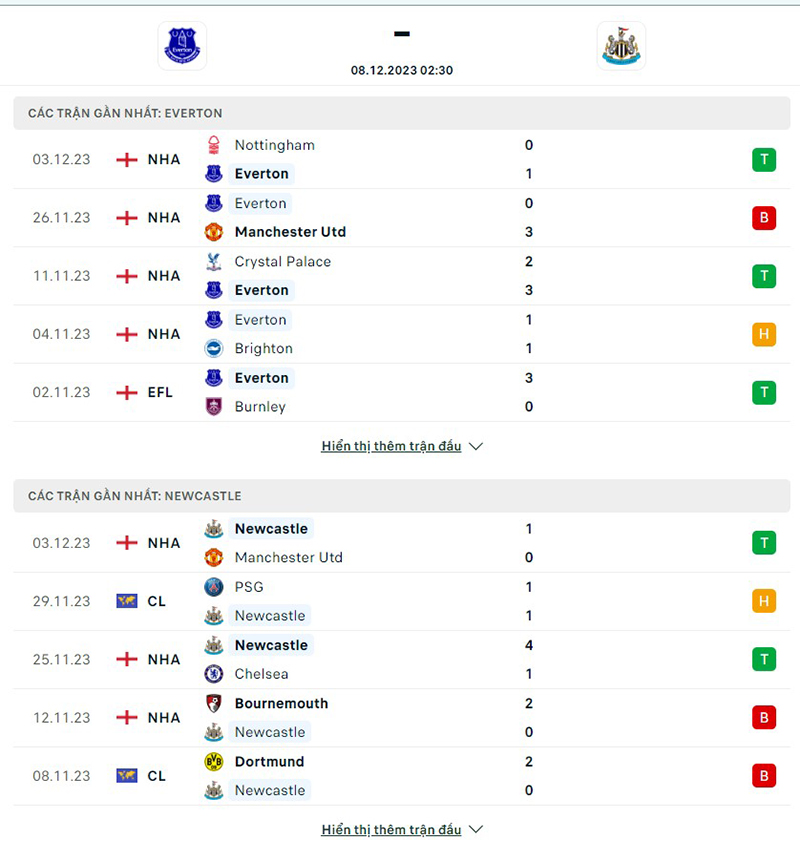Open Everton team crest in header
The image size is (800, 861).
[x=182, y=45]
